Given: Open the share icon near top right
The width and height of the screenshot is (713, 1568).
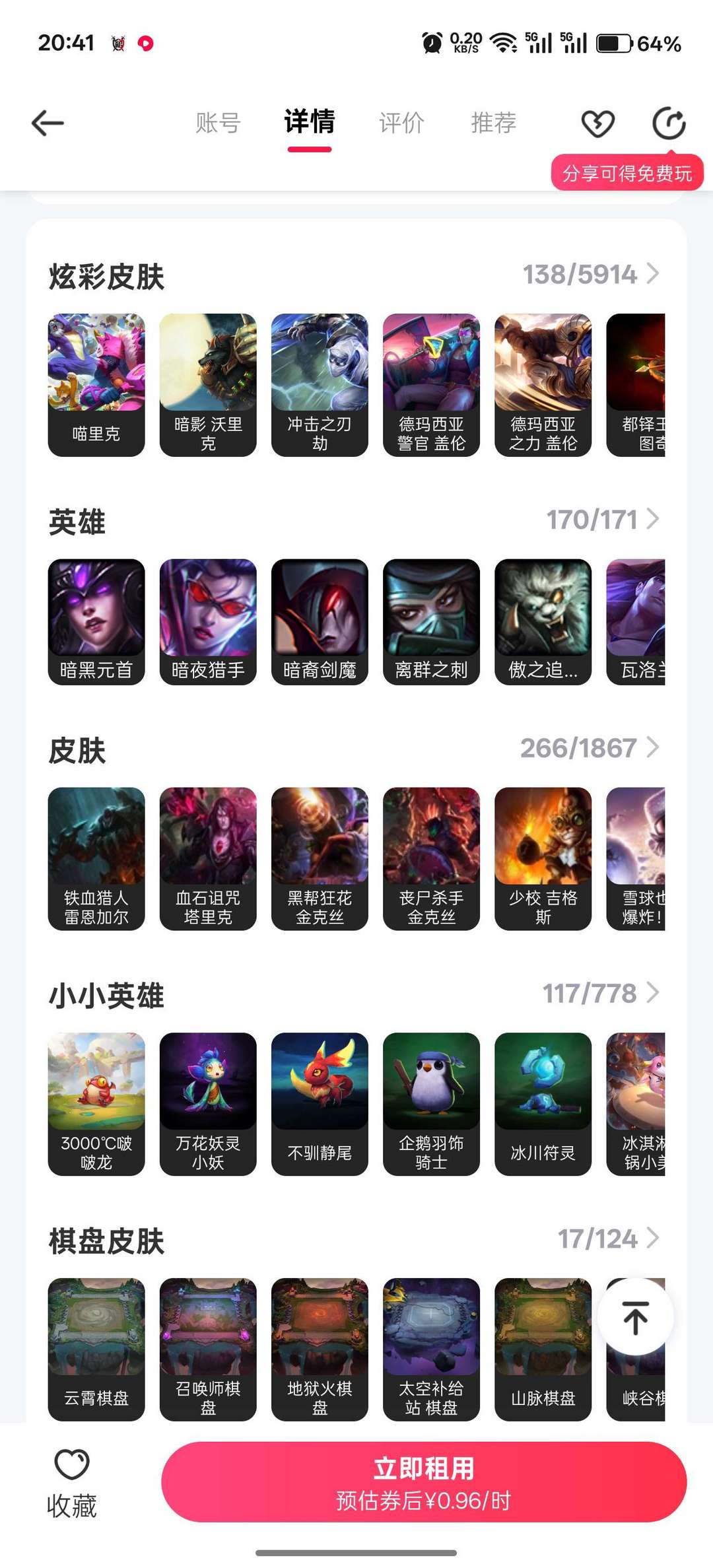Looking at the screenshot, I should click(x=669, y=123).
